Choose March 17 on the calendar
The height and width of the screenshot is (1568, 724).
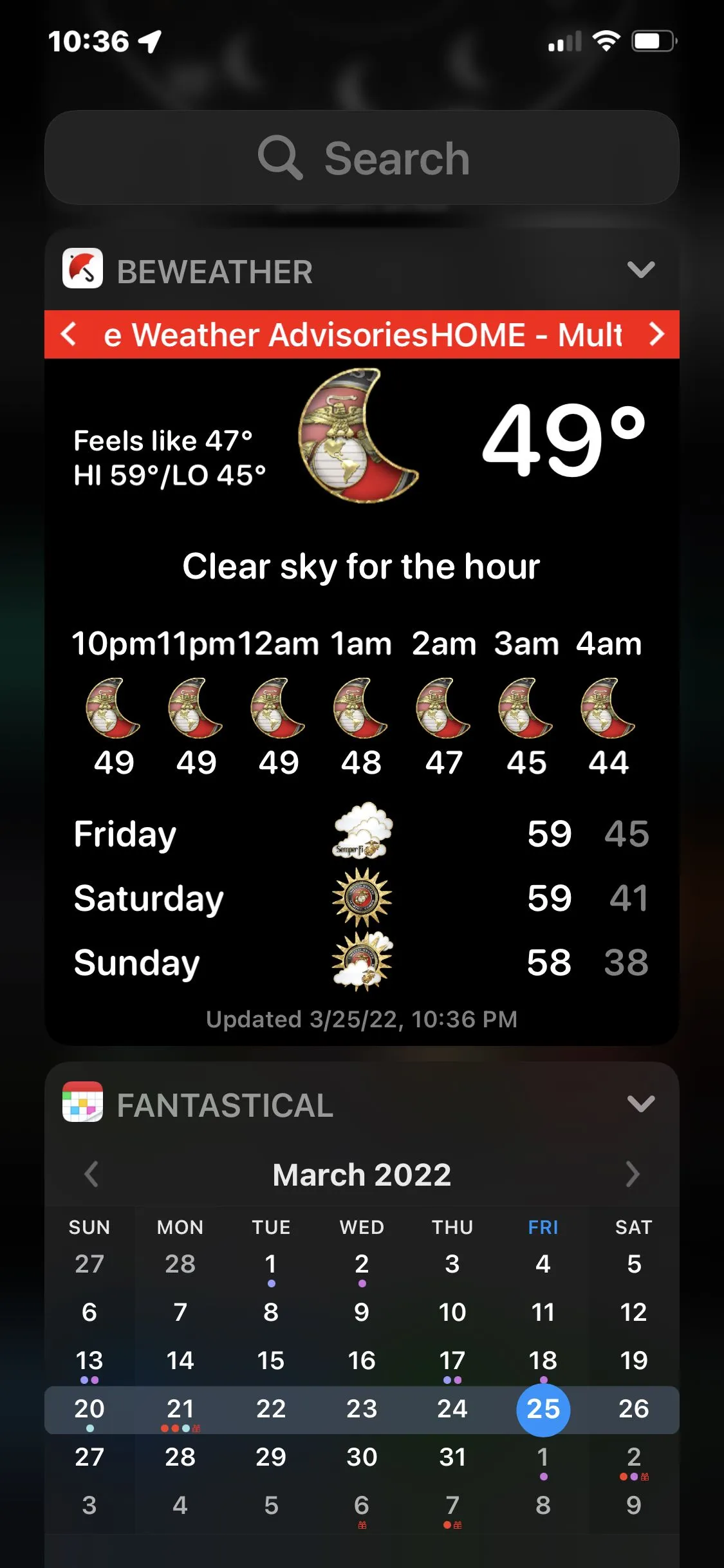coord(452,1361)
